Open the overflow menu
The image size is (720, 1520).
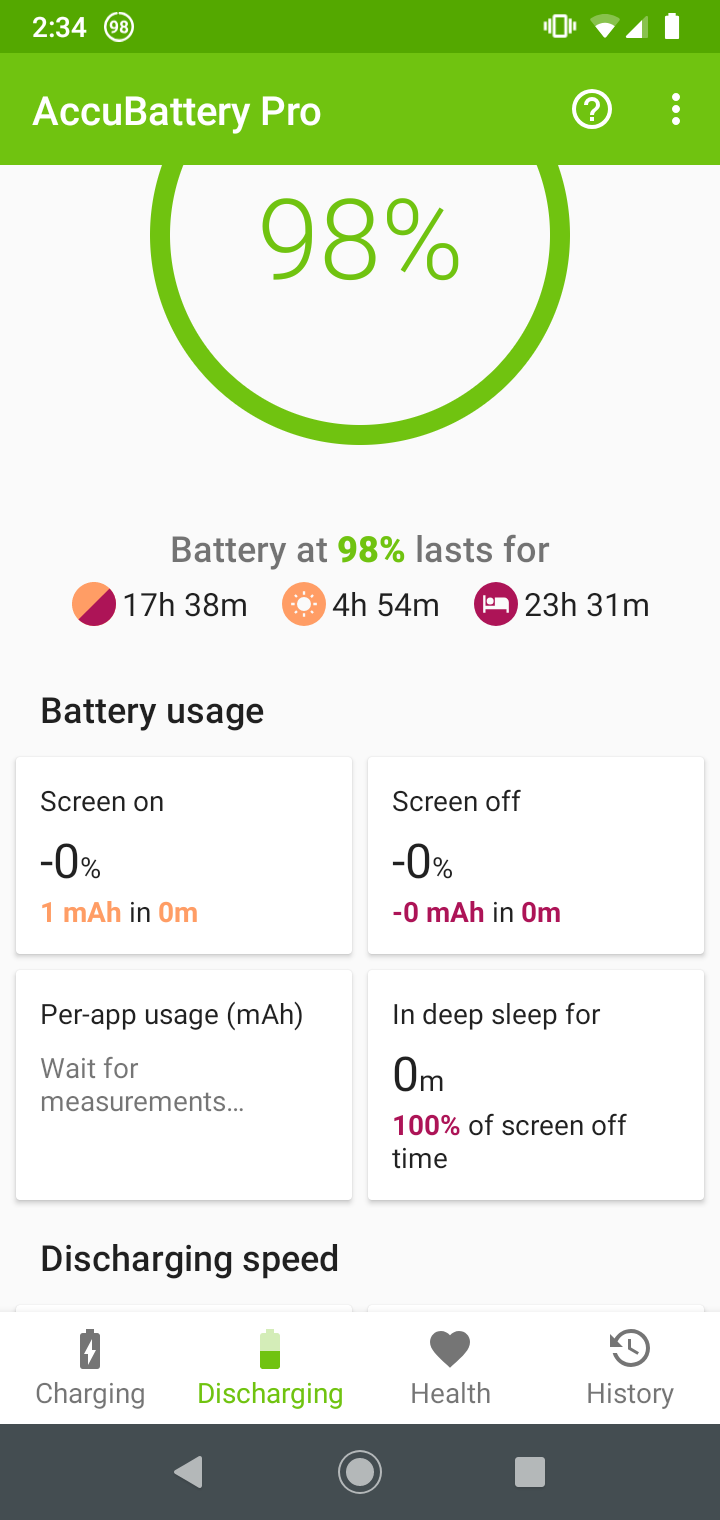(x=676, y=110)
